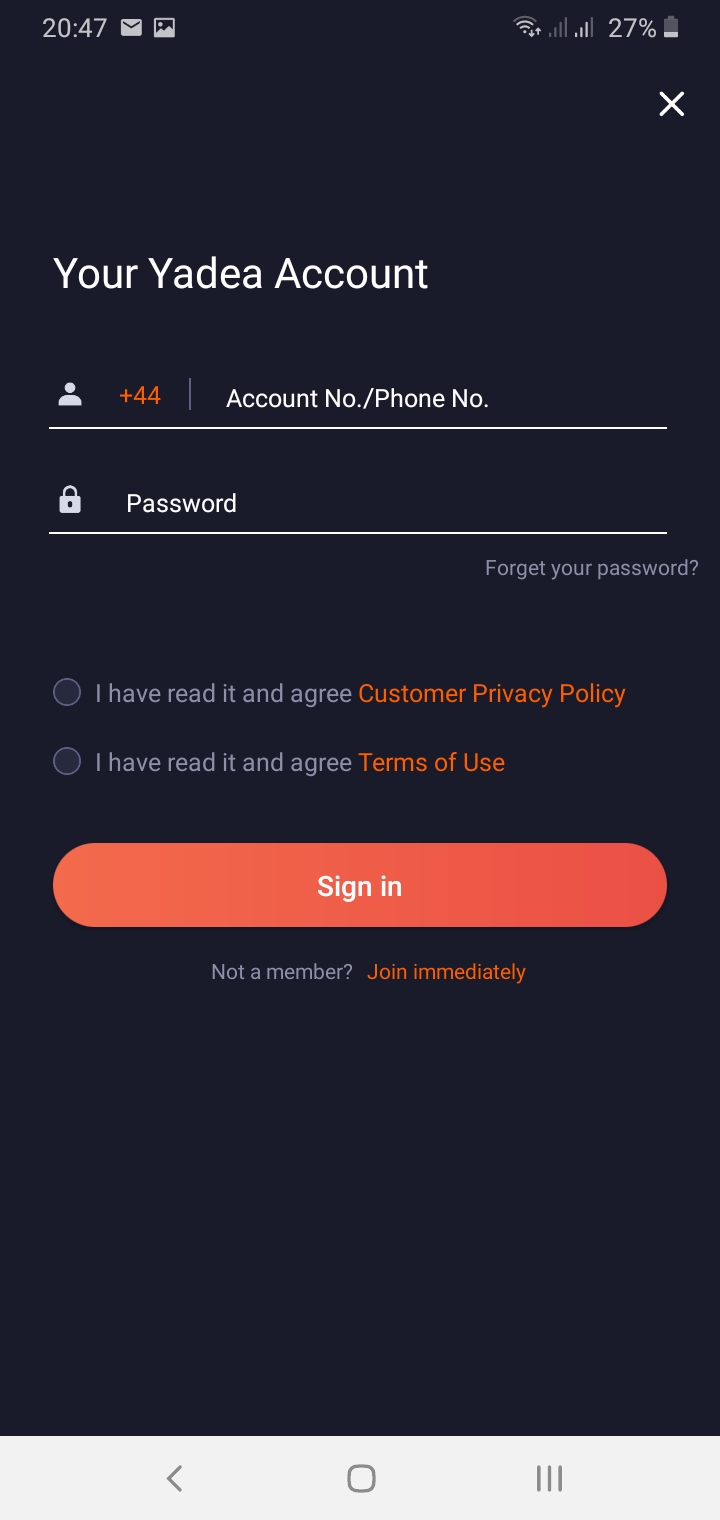Change the +44 country code

pyautogui.click(x=140, y=396)
